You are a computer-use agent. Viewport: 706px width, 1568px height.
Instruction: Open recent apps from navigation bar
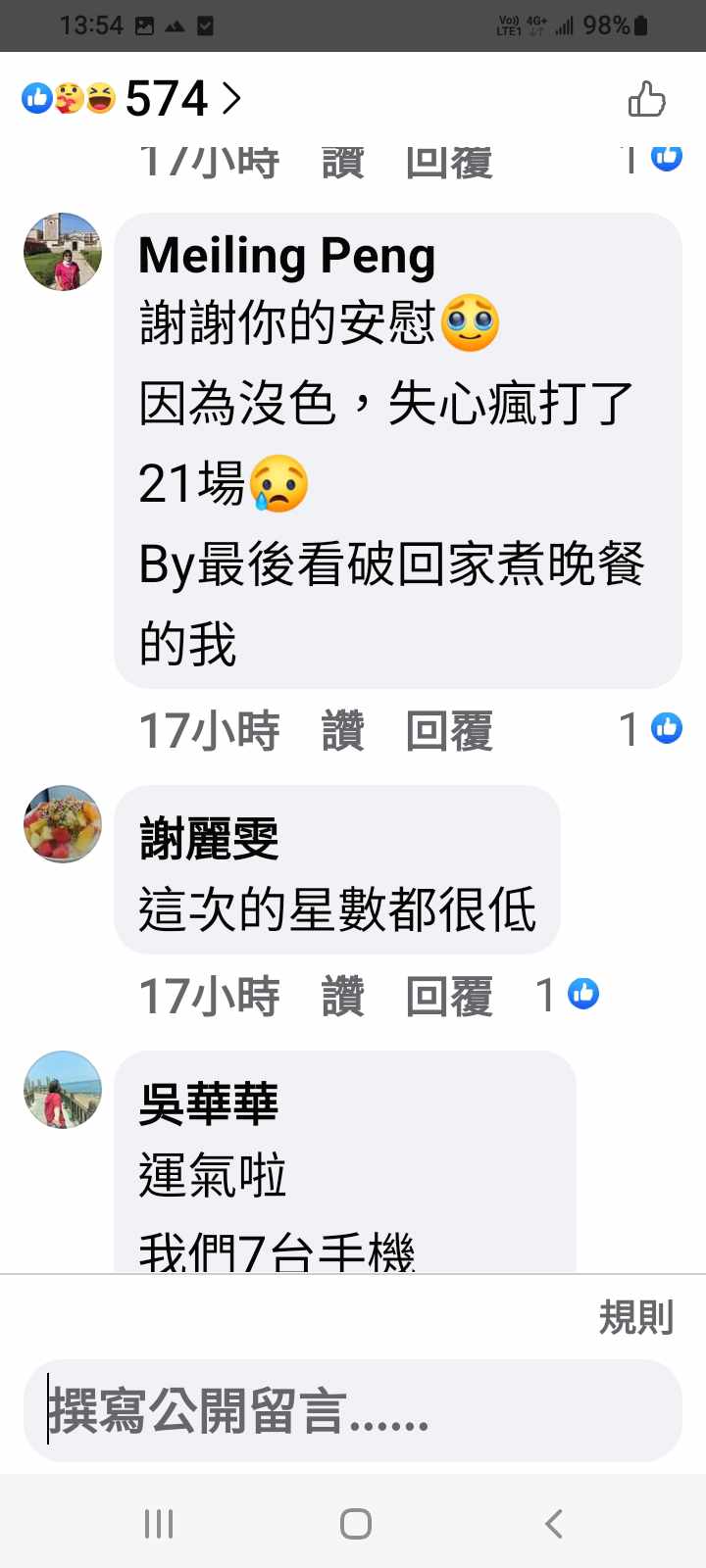pos(159,1524)
